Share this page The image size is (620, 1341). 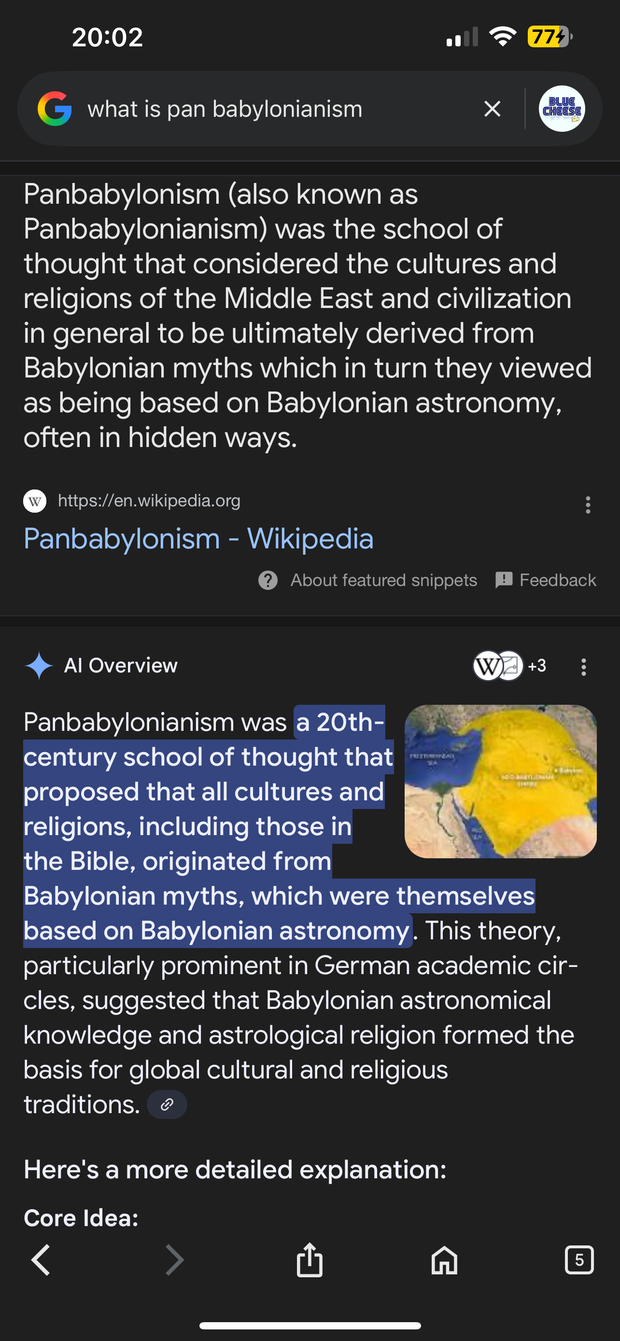[x=310, y=1260]
